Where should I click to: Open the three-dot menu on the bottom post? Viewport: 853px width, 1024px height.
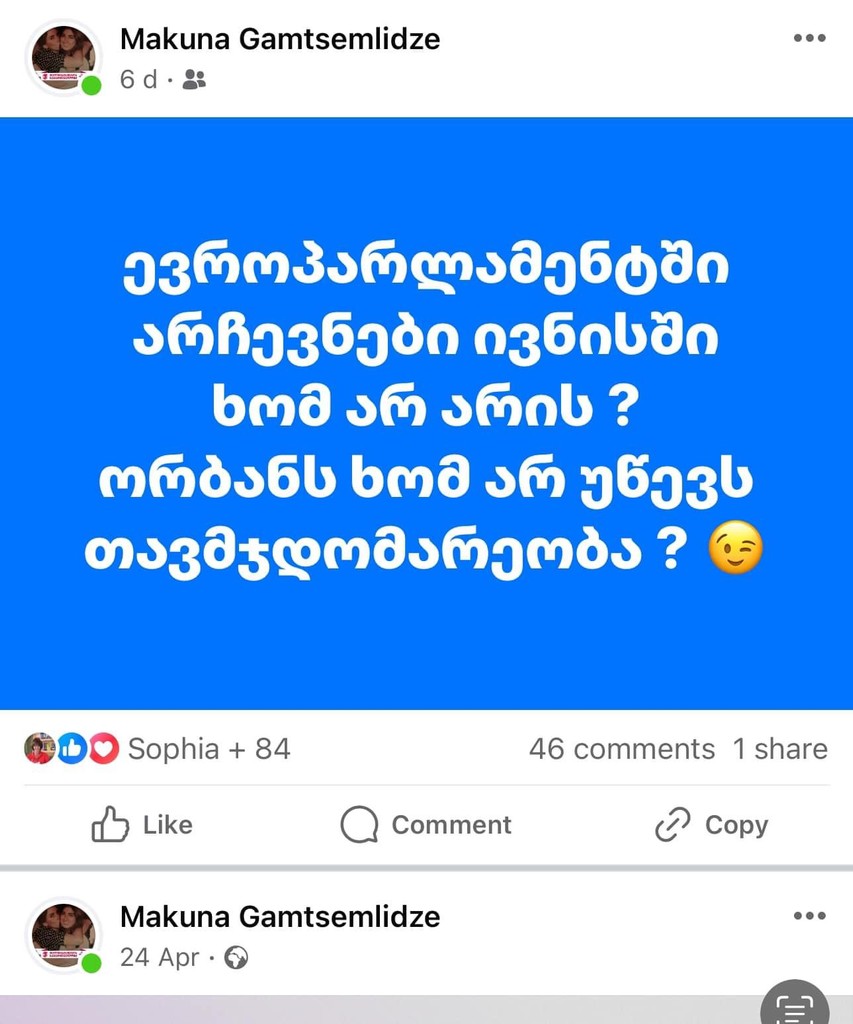coord(808,915)
